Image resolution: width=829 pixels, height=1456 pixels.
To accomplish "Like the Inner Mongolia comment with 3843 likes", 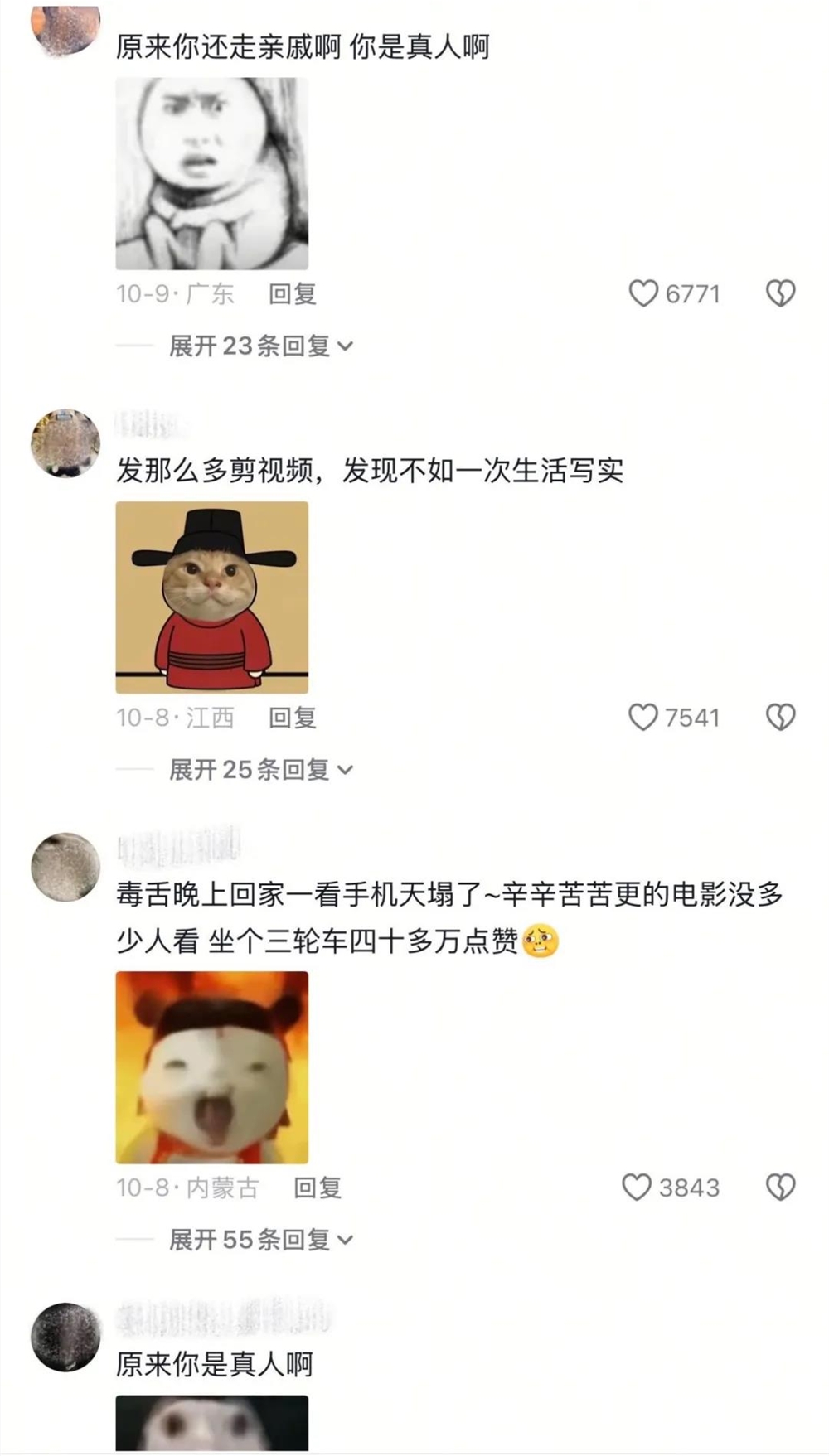I will click(x=637, y=1187).
